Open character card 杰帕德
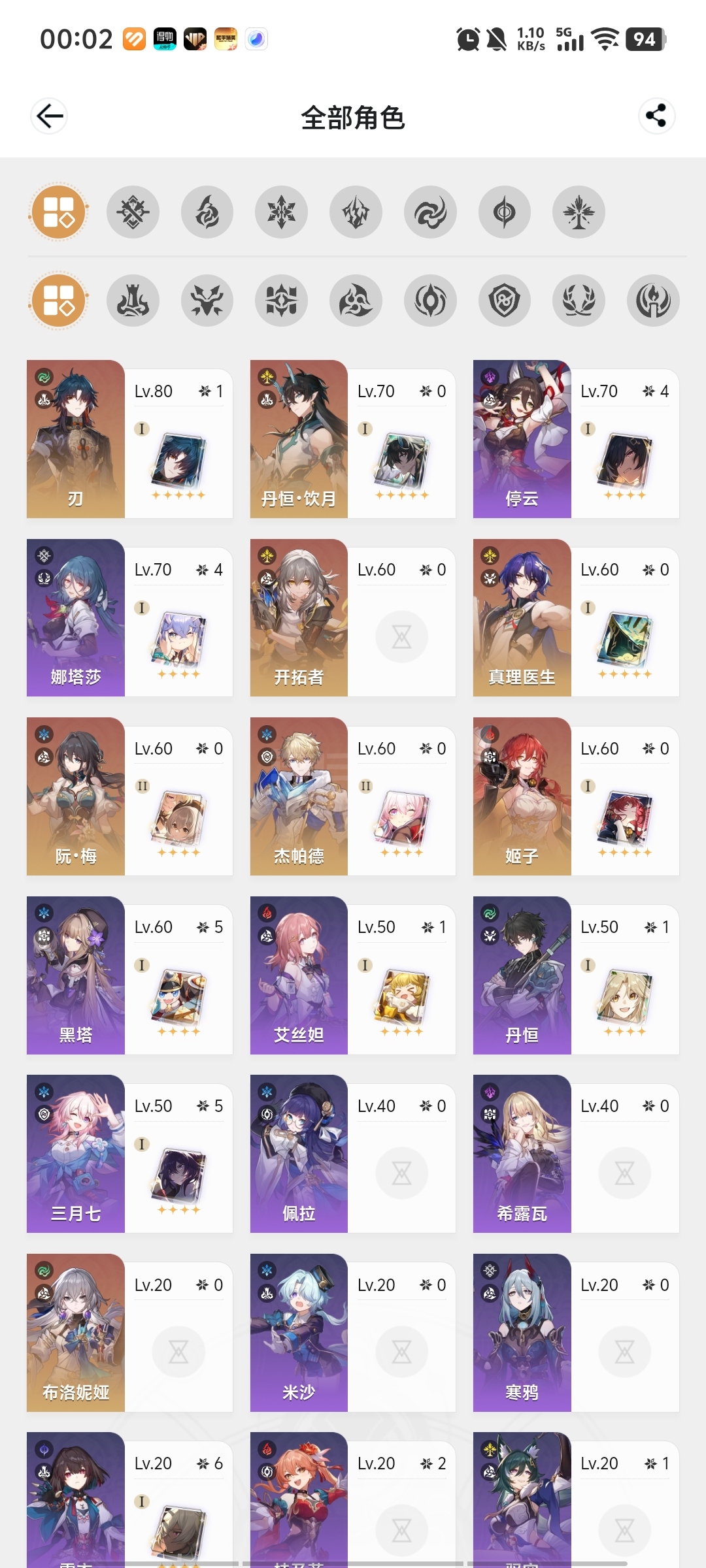Screen dimensions: 706x1568 (x=353, y=796)
